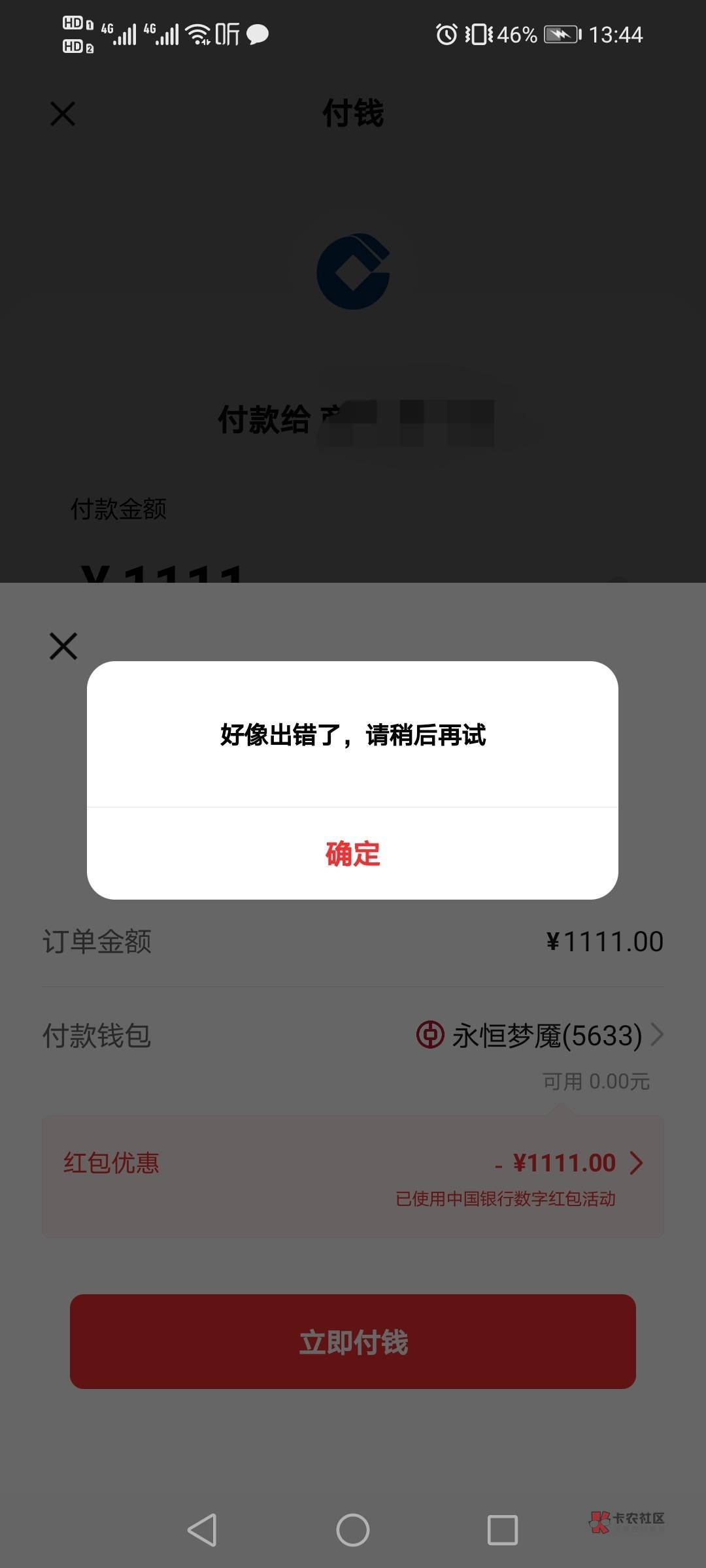Close the 付钱 page
The height and width of the screenshot is (1568, 706).
tap(63, 114)
